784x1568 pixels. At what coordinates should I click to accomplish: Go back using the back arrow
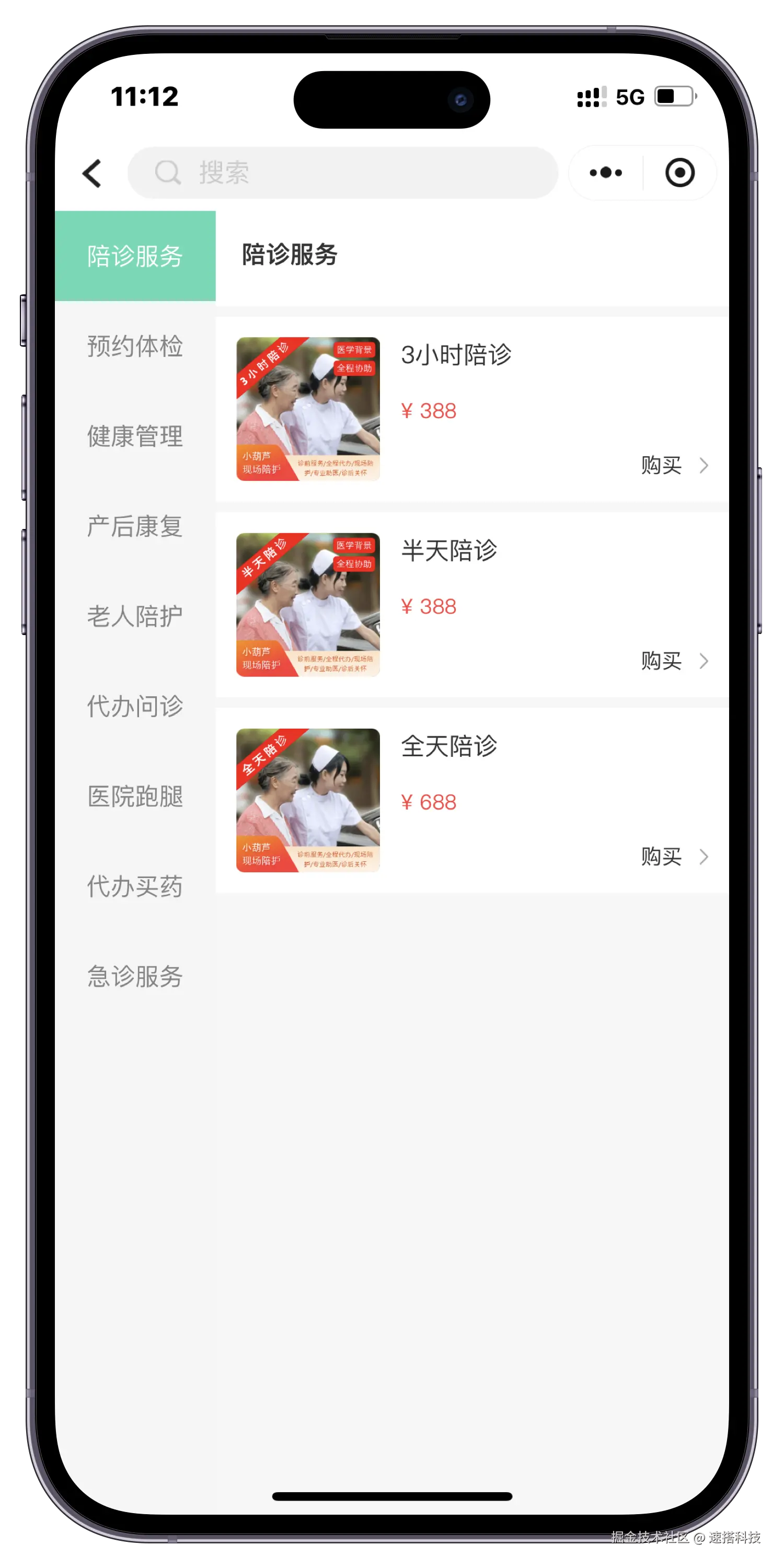[93, 174]
